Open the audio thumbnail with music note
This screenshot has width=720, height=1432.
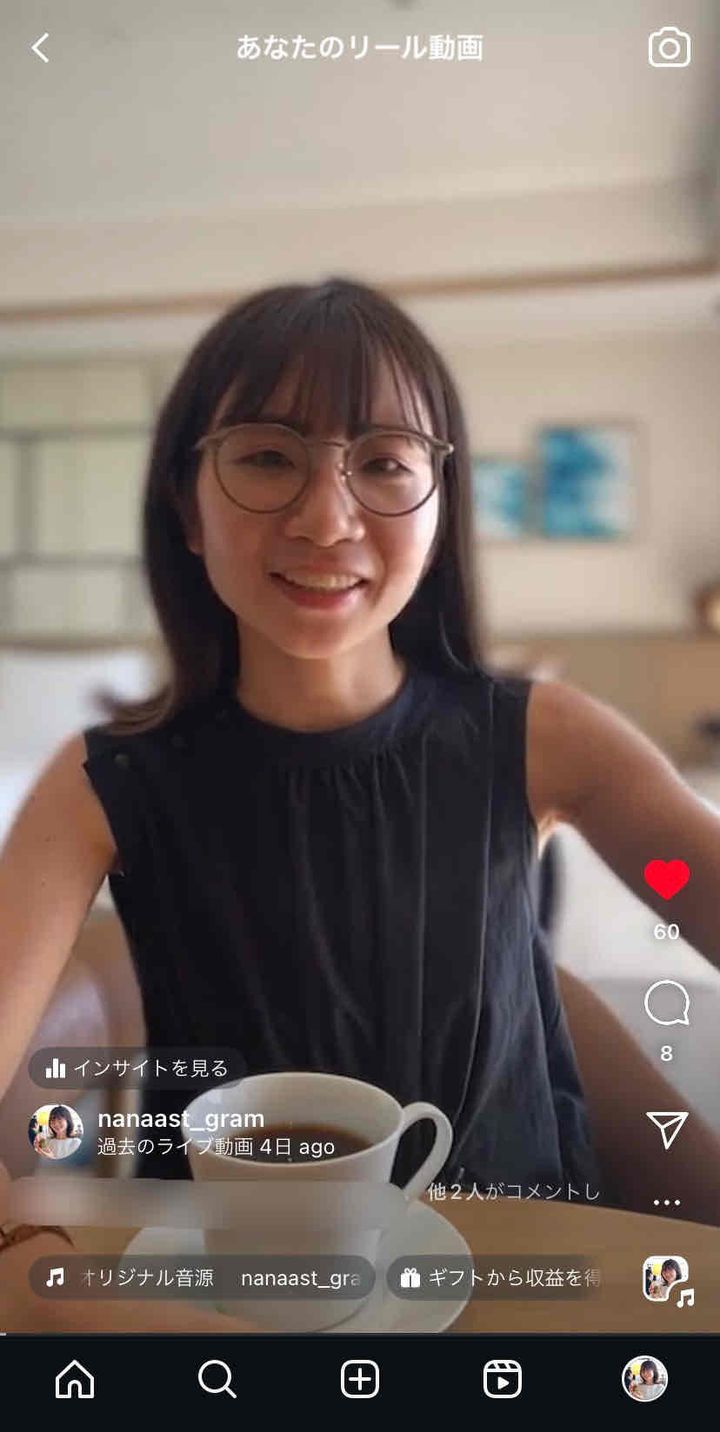click(x=666, y=1278)
